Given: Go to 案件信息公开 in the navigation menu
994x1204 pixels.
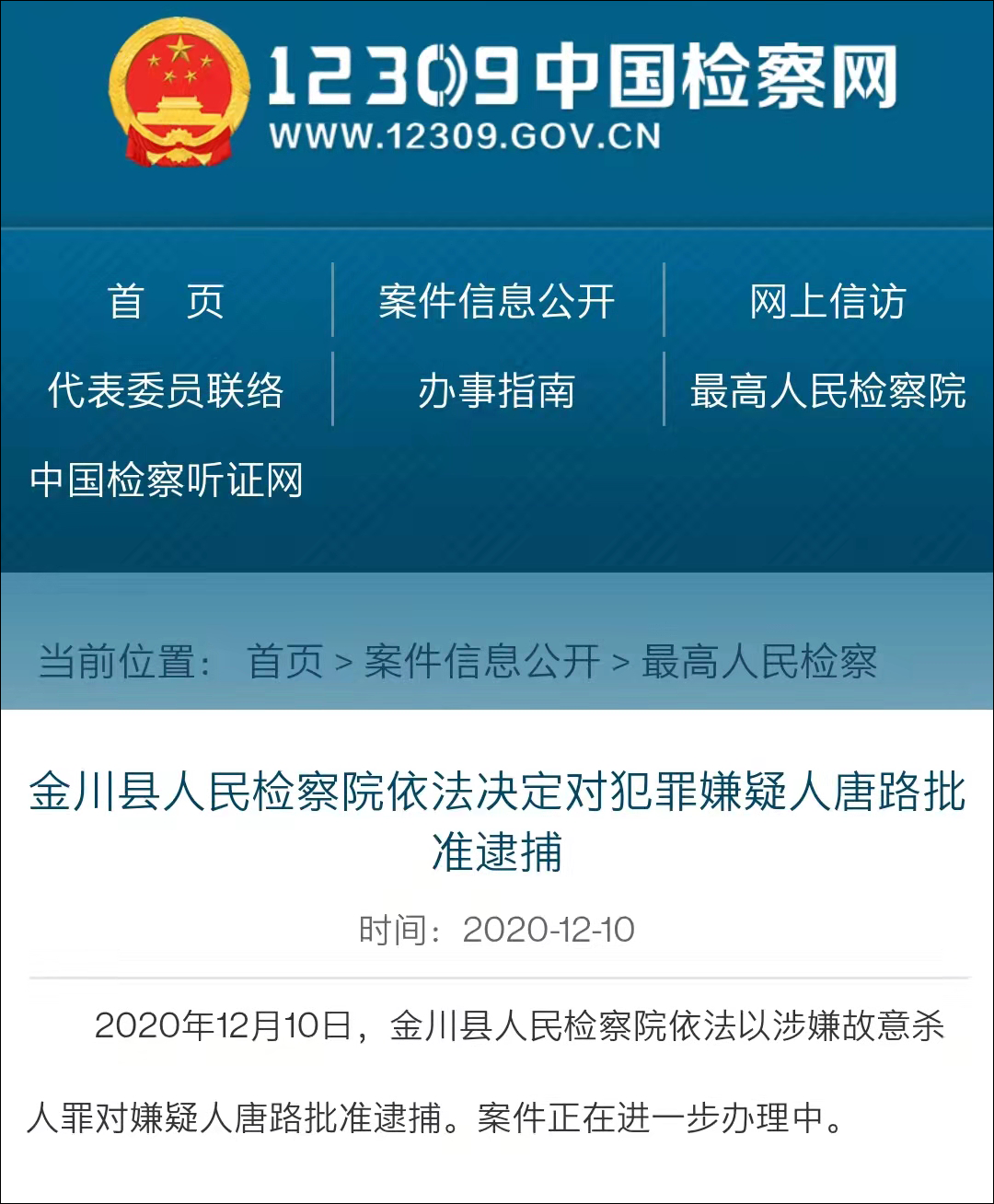Looking at the screenshot, I should click(497, 302).
